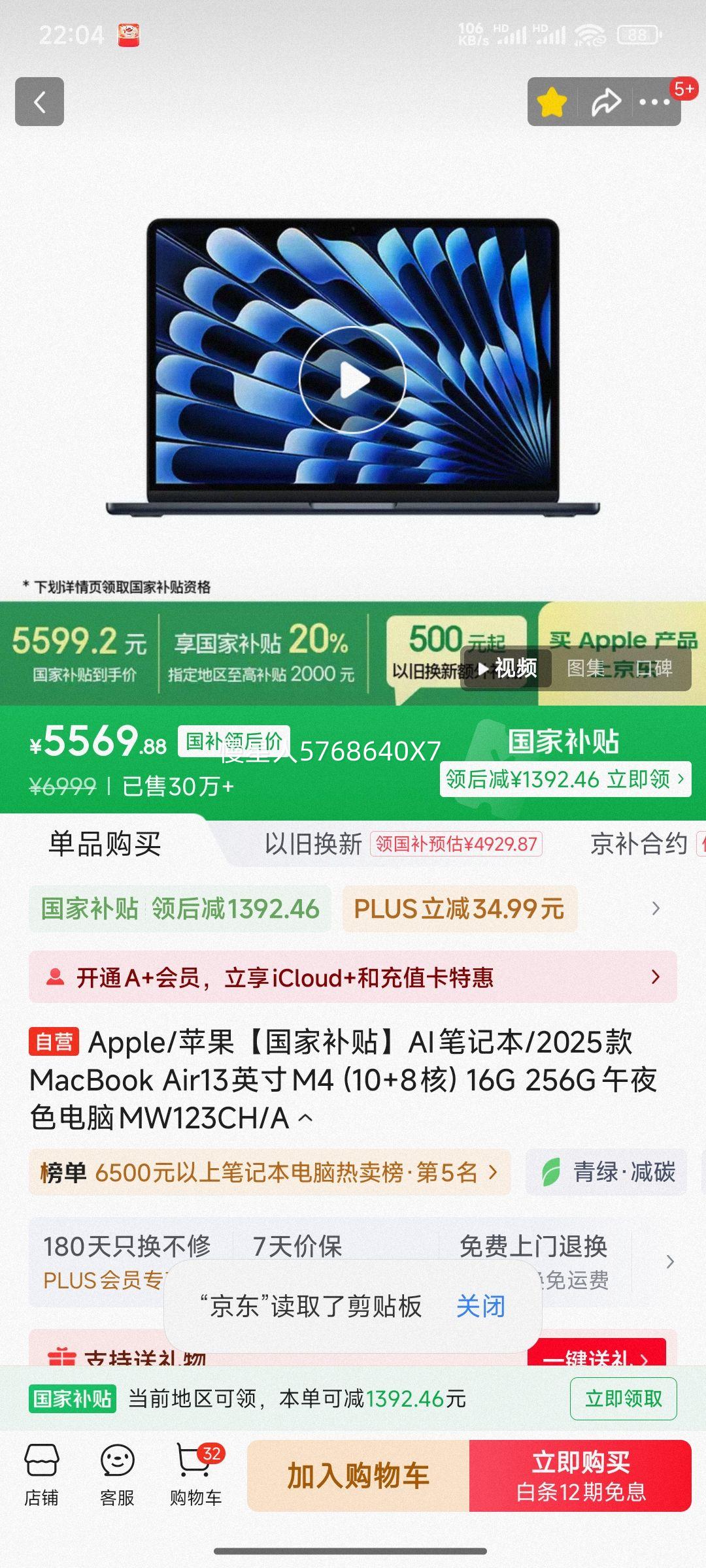Tap 立即领取 to claim the subsidy
The width and height of the screenshot is (706, 1568).
click(622, 1399)
